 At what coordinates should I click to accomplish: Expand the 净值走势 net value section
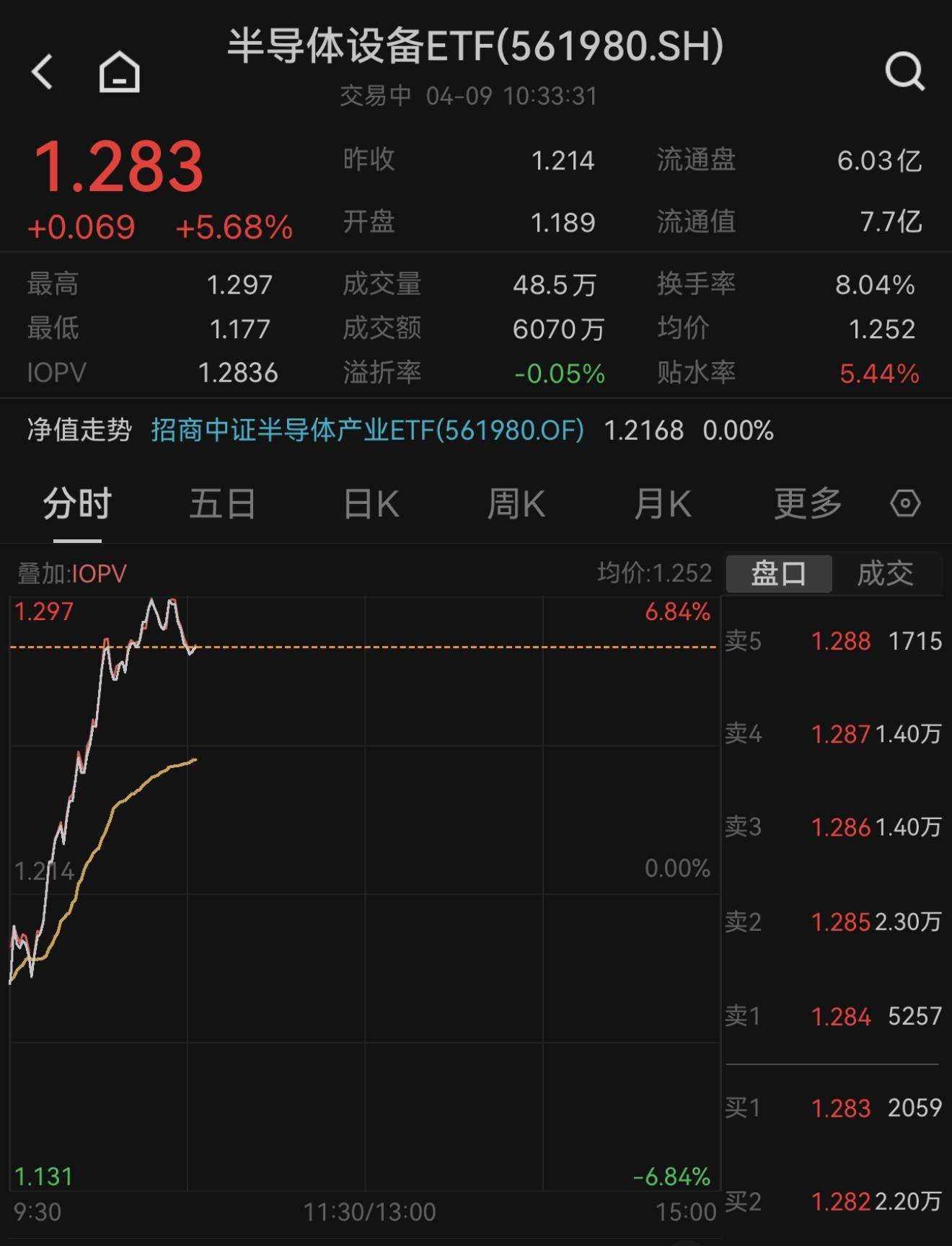point(76,430)
